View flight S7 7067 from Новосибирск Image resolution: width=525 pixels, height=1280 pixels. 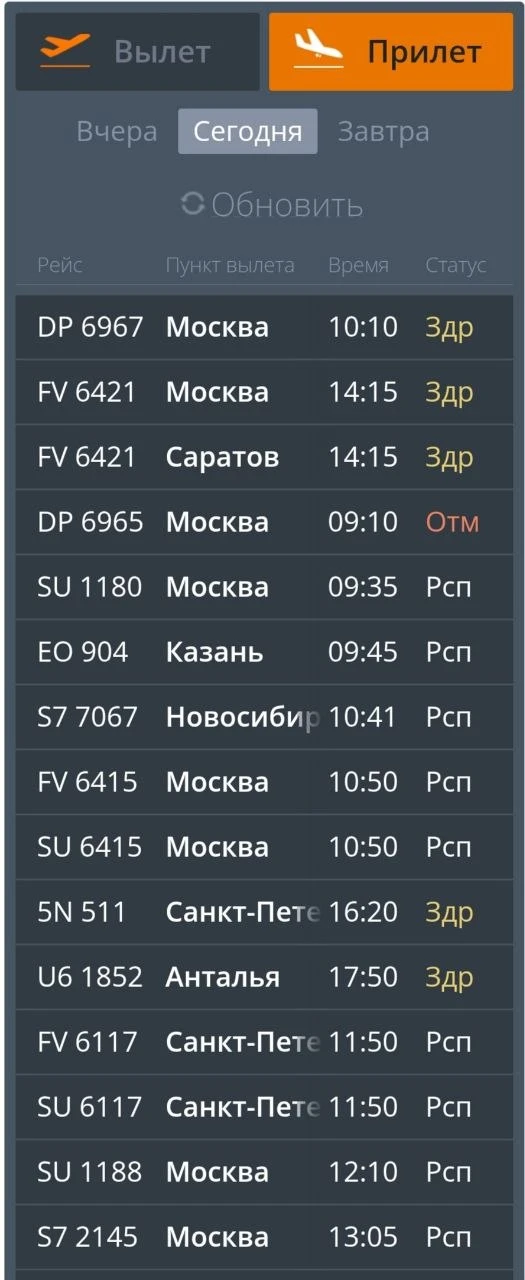[x=264, y=717]
